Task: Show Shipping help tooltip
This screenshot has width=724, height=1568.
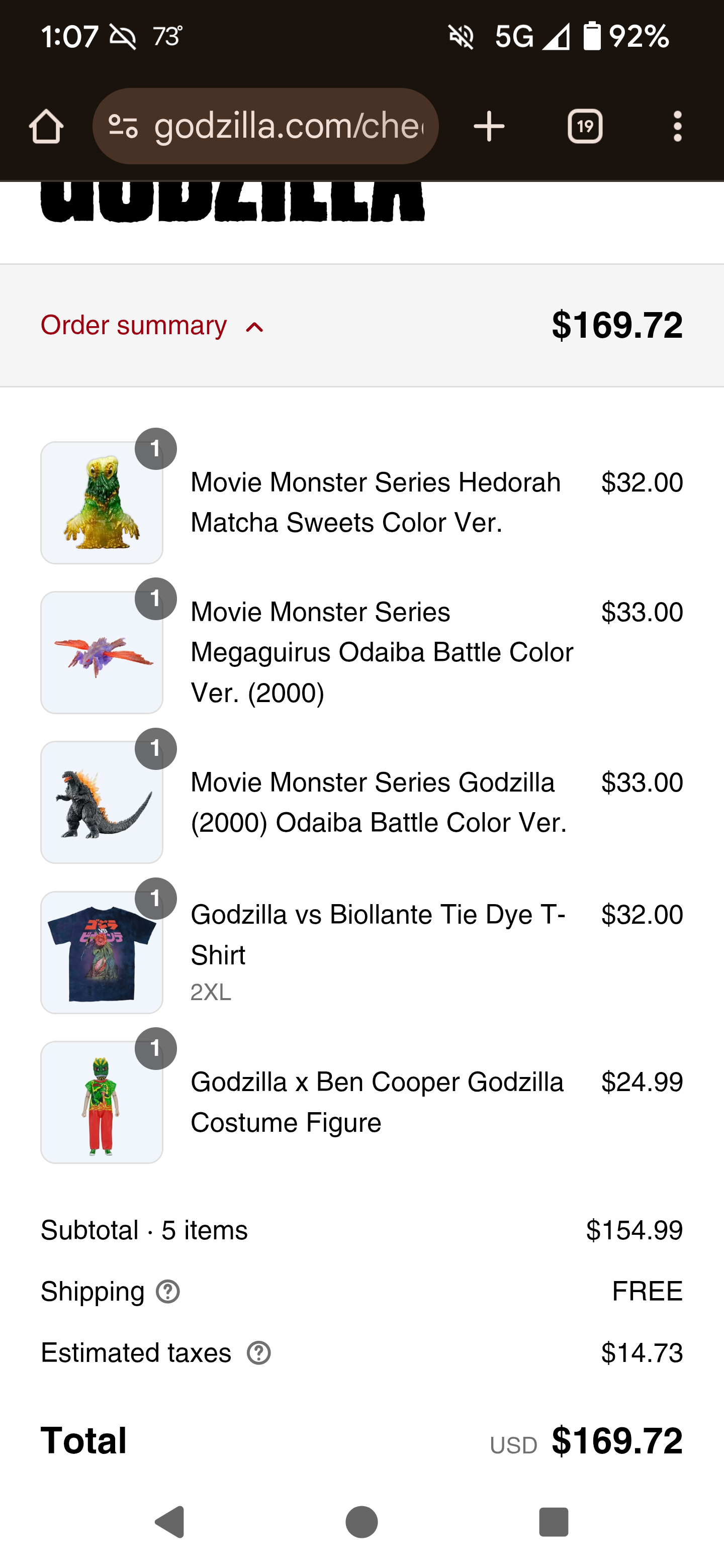Action: point(168,1291)
